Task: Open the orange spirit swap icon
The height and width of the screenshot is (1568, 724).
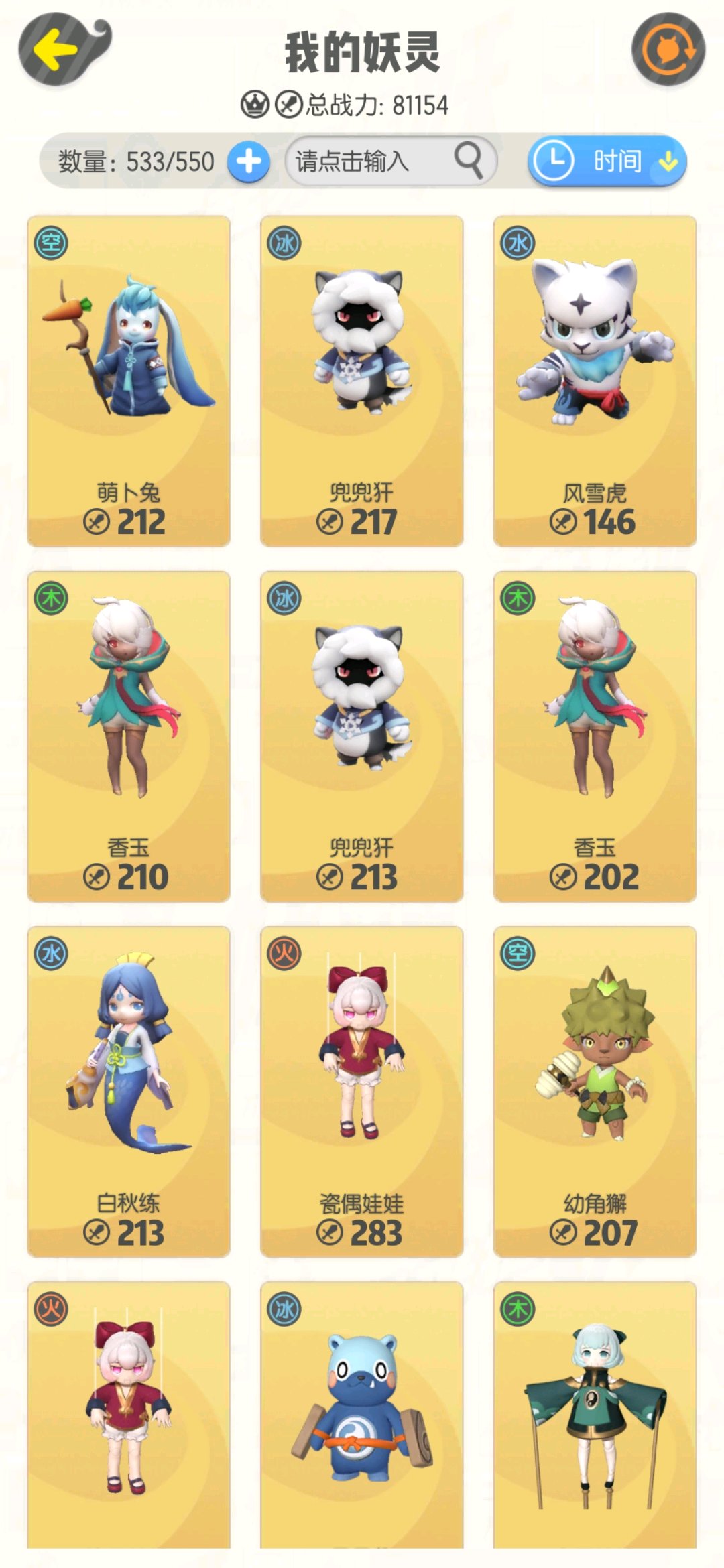Action: click(x=668, y=50)
